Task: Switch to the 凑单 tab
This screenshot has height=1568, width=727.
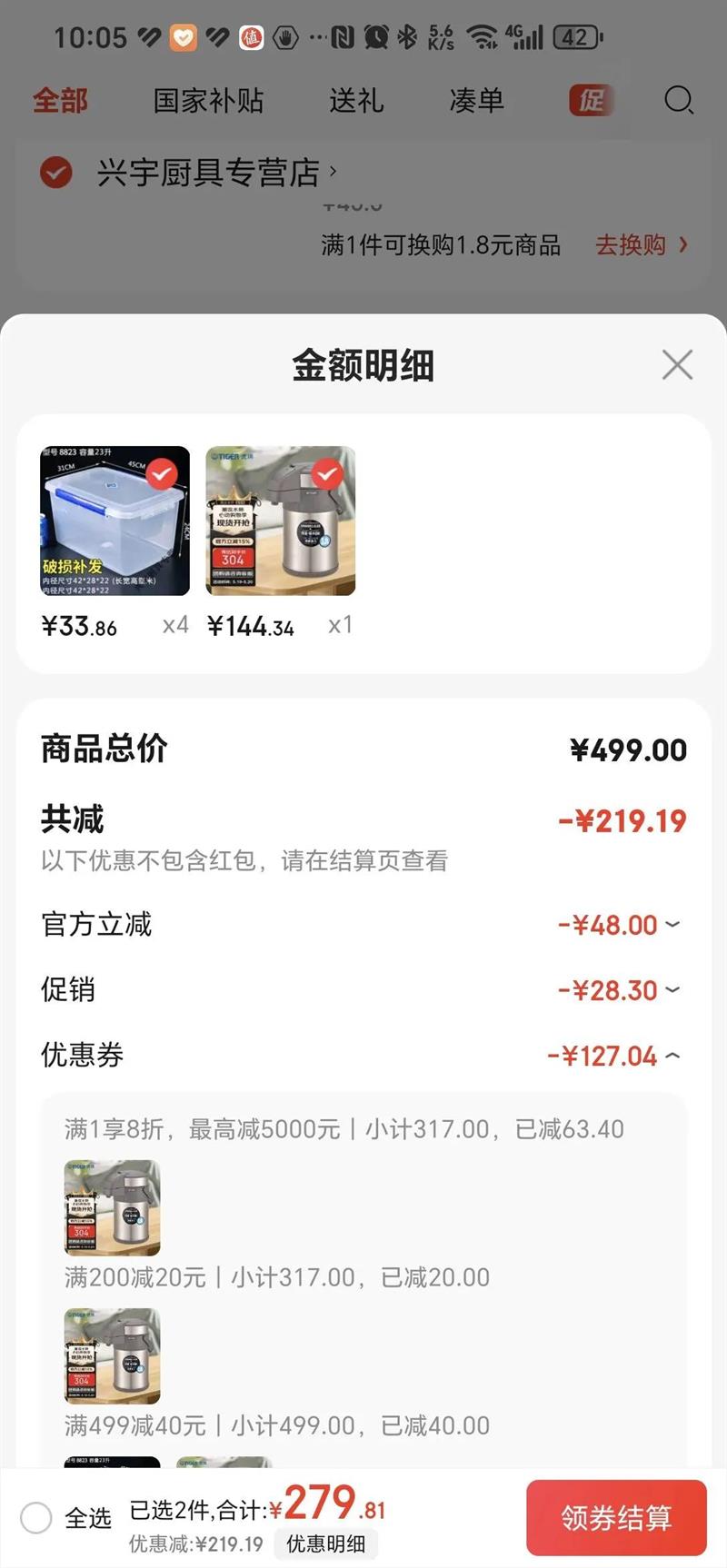Action: pos(476,100)
